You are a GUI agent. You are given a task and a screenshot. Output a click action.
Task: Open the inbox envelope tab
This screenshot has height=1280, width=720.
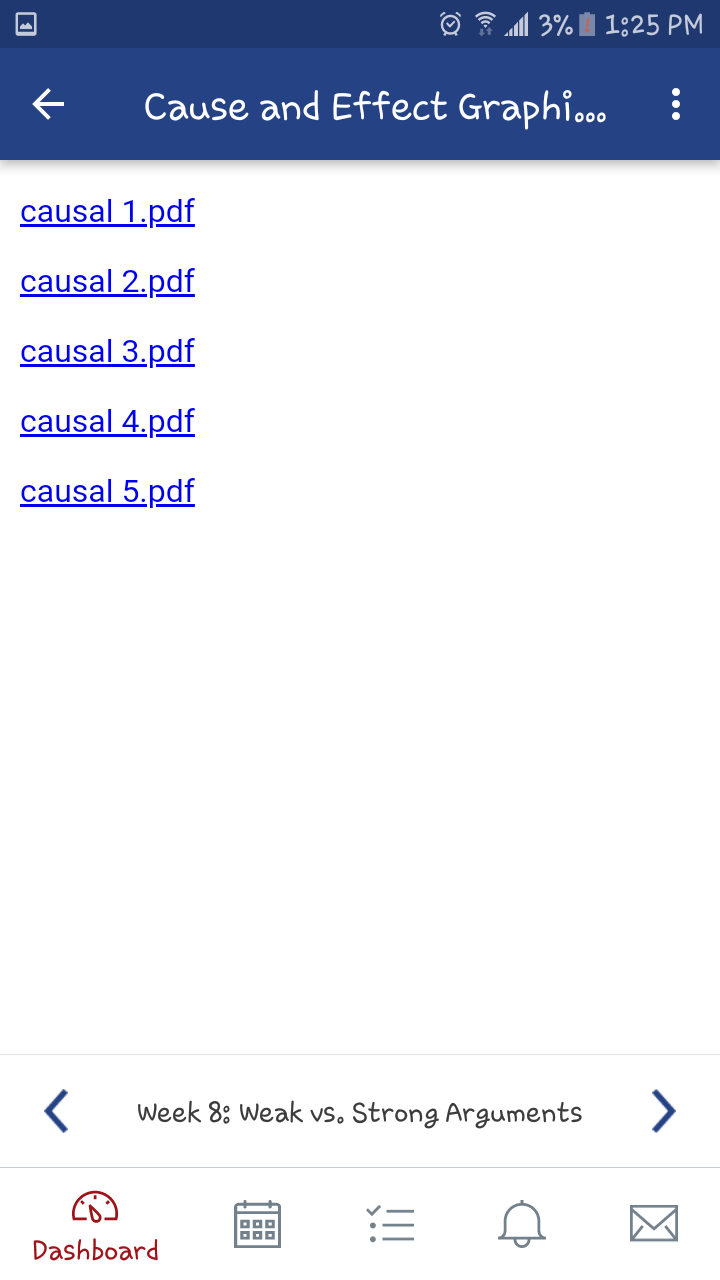pyautogui.click(x=654, y=1224)
